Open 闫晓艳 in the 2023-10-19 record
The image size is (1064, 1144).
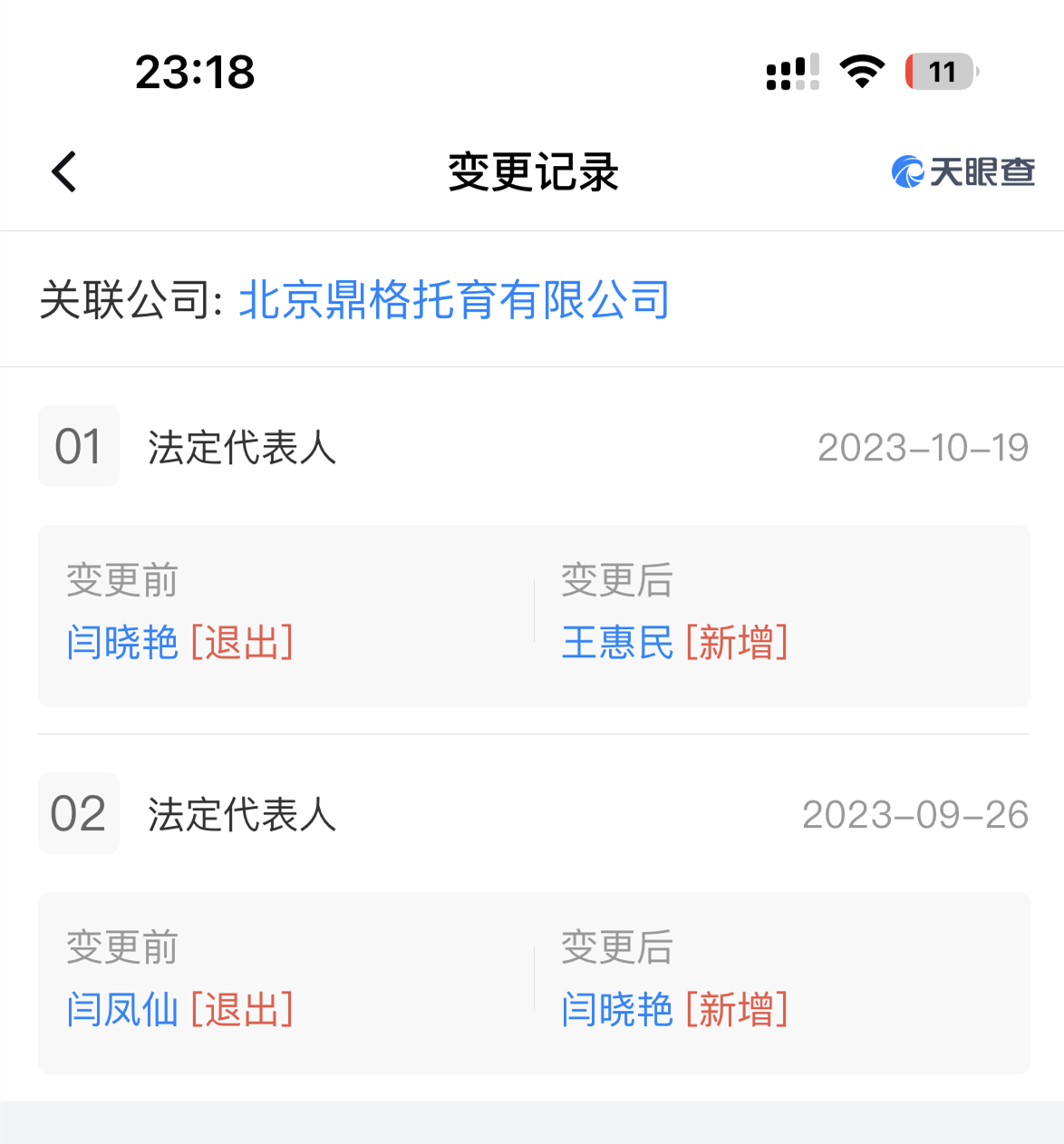[122, 643]
